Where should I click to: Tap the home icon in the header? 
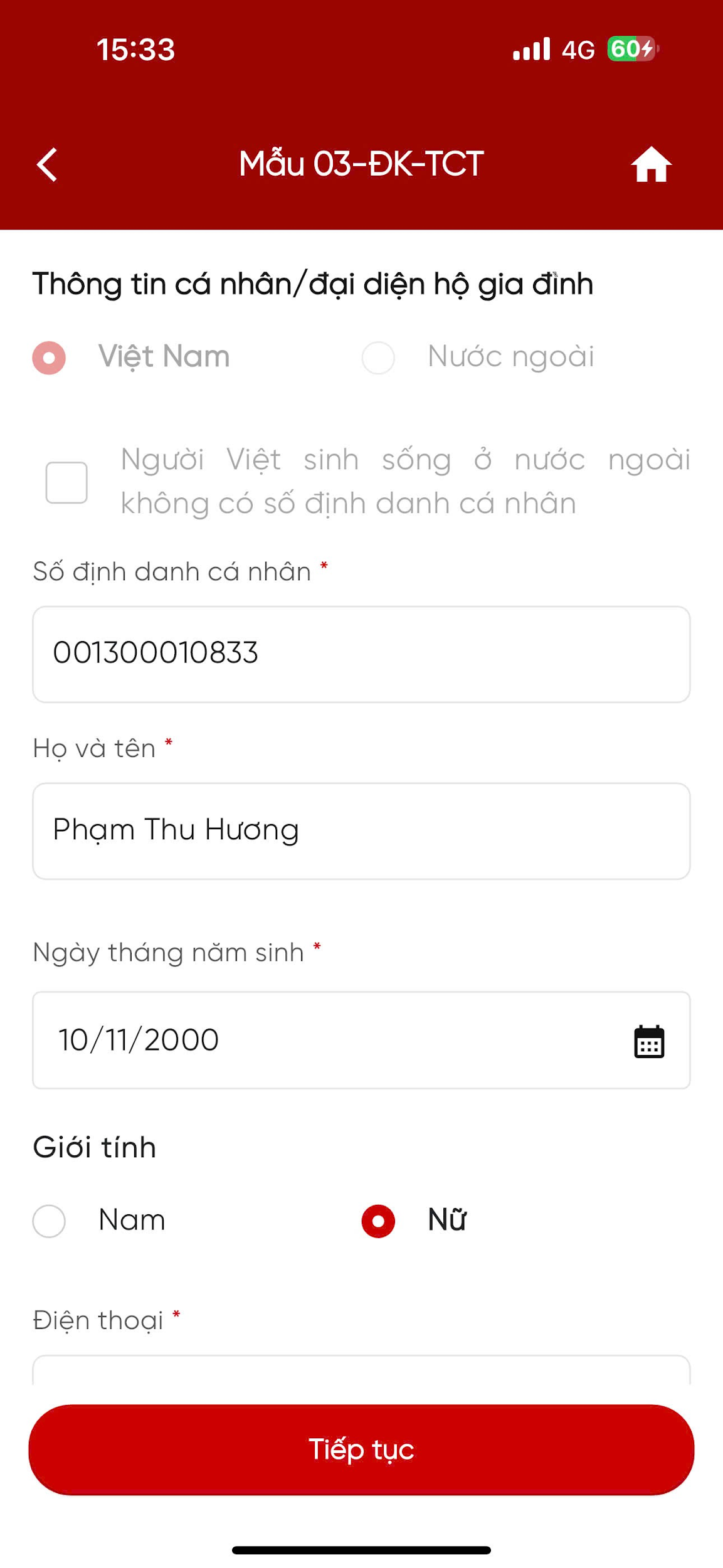pyautogui.click(x=652, y=164)
